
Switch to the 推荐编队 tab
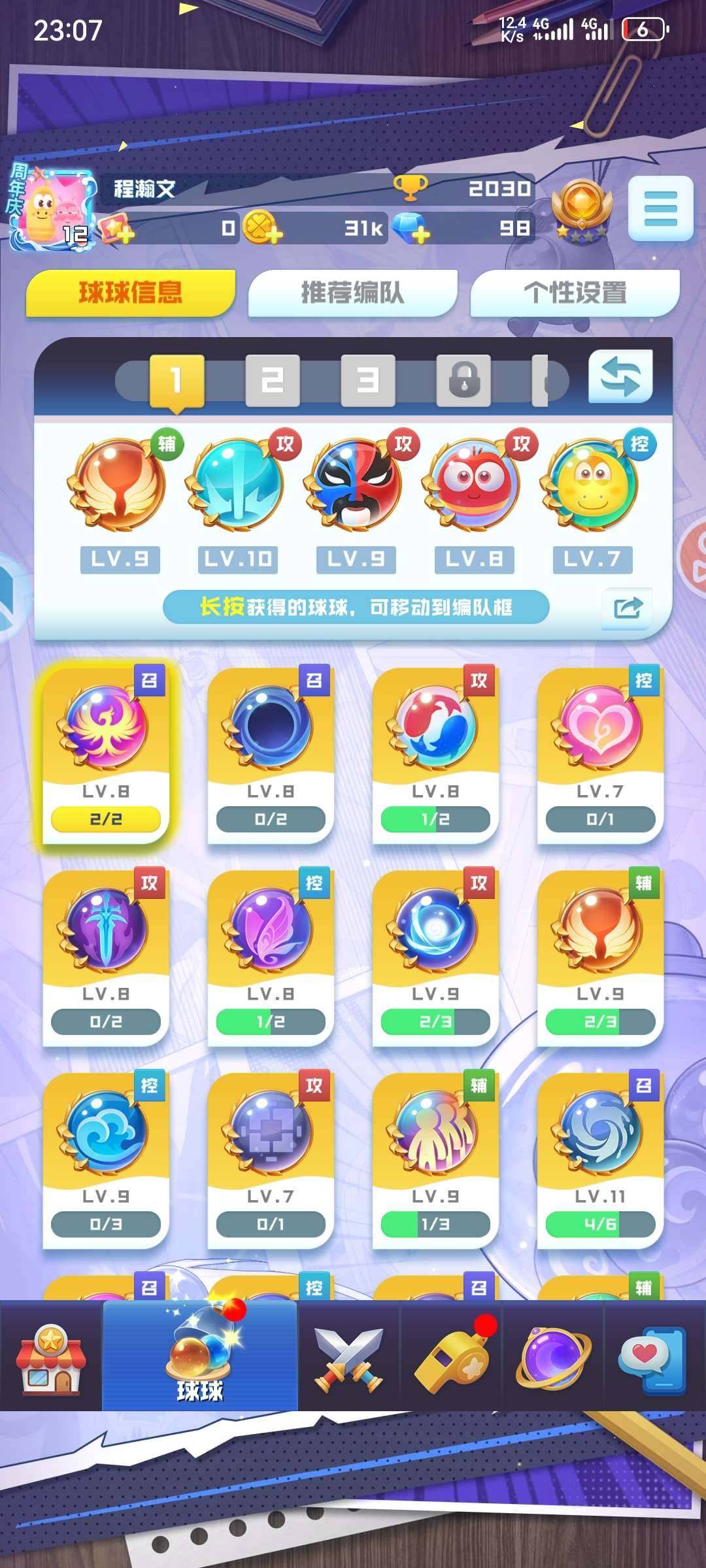point(352,293)
